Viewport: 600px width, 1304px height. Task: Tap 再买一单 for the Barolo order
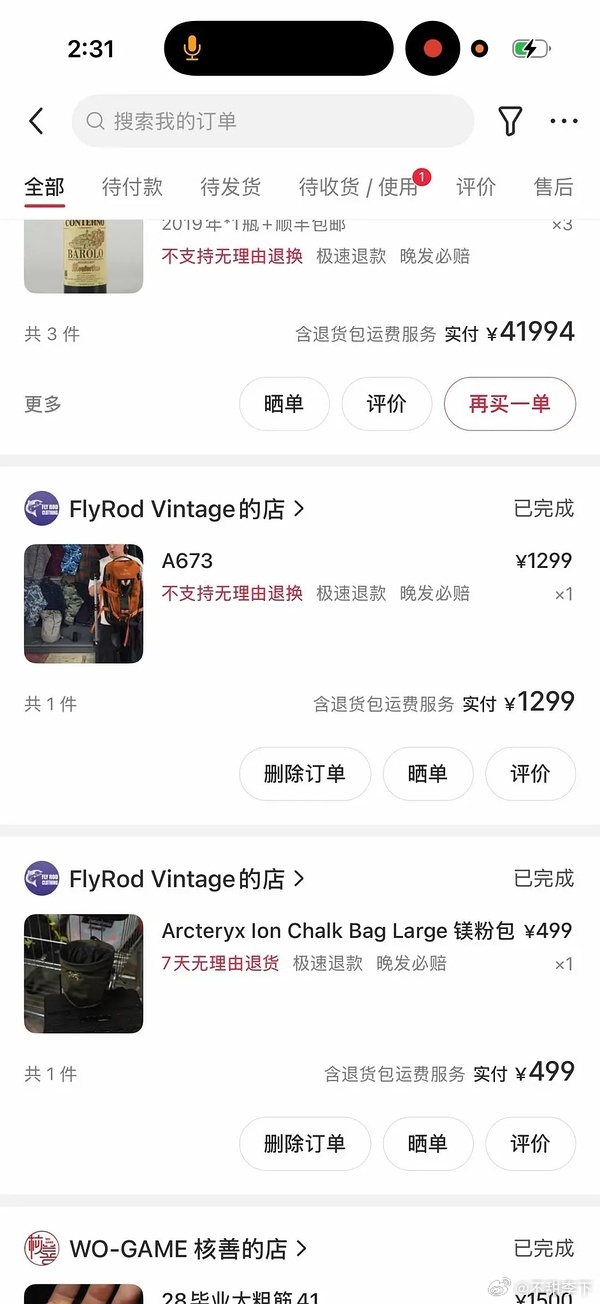[509, 404]
